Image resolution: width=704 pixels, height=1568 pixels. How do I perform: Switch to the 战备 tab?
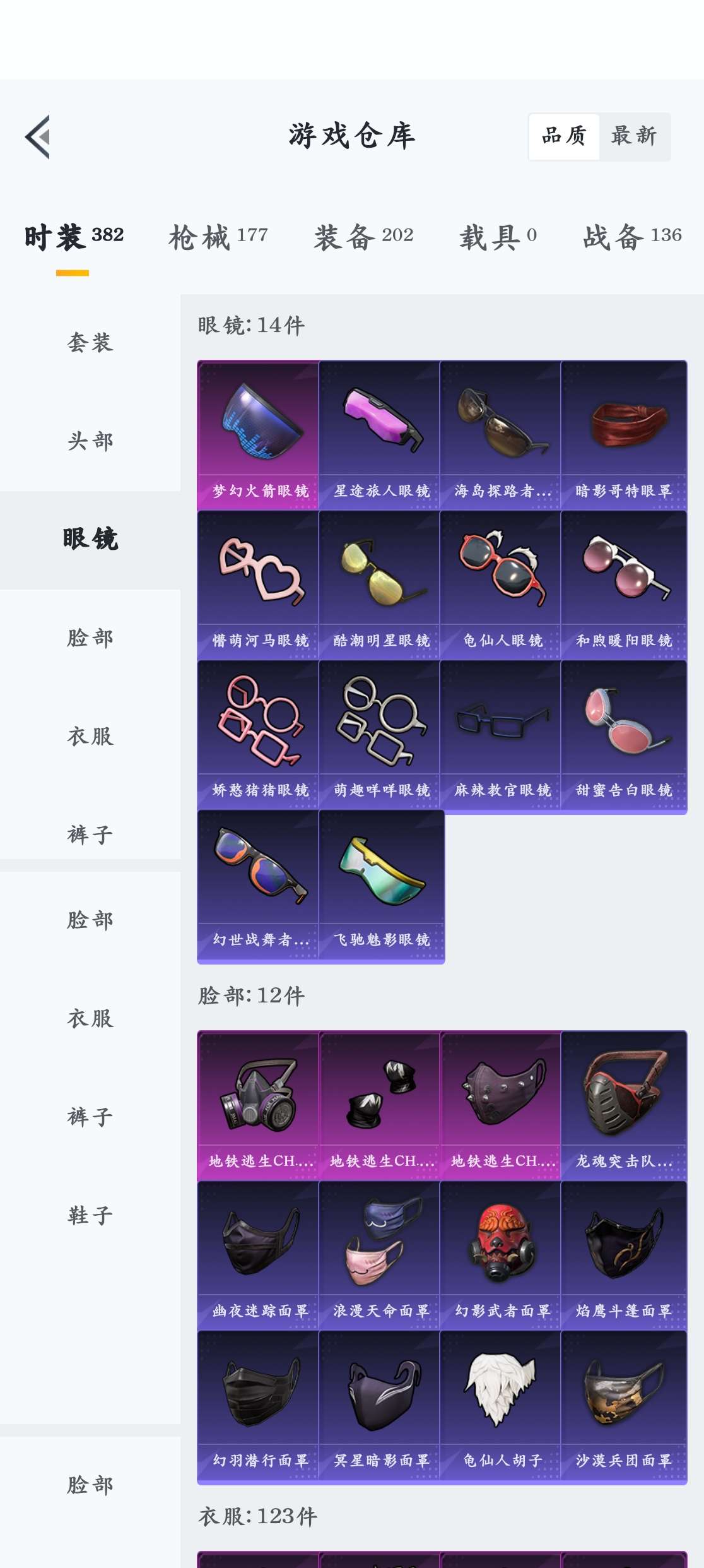[x=633, y=237]
